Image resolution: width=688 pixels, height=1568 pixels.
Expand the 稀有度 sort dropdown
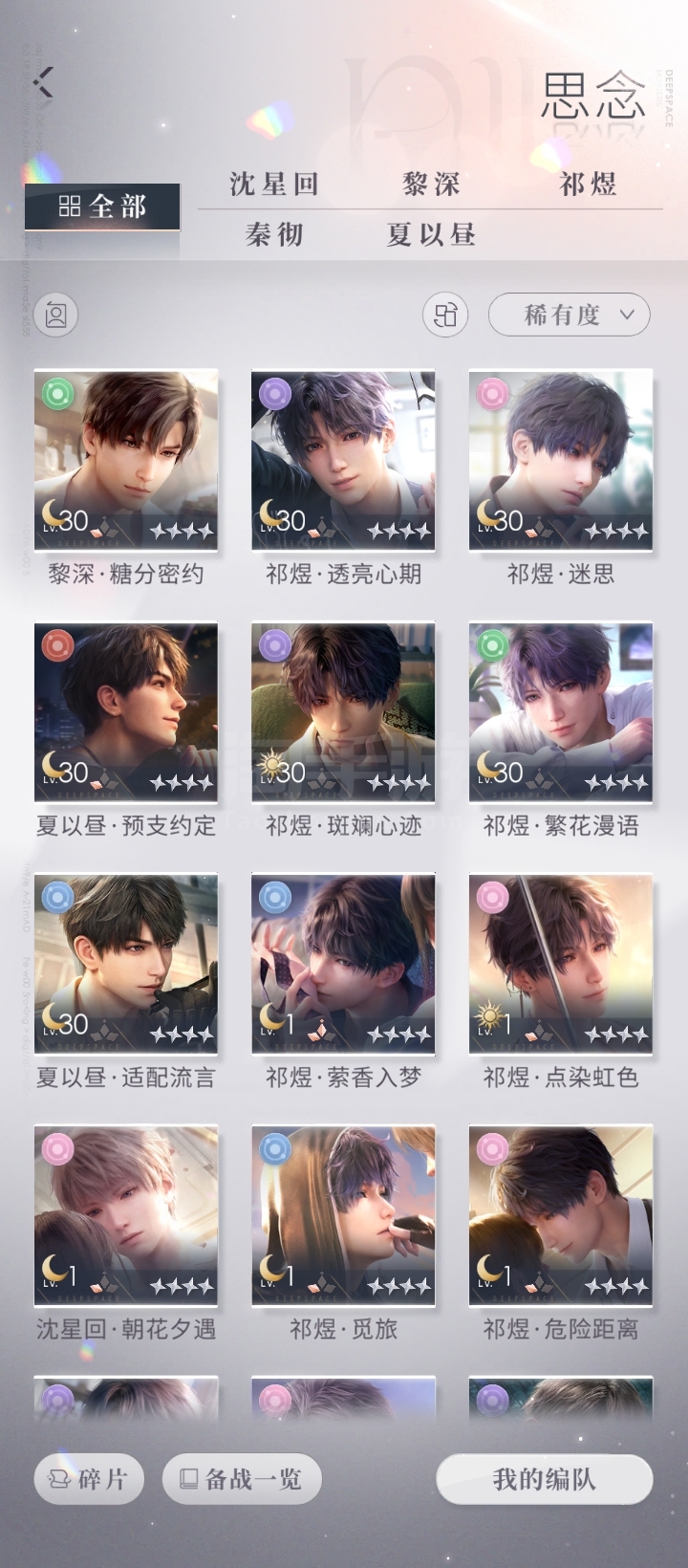(570, 315)
